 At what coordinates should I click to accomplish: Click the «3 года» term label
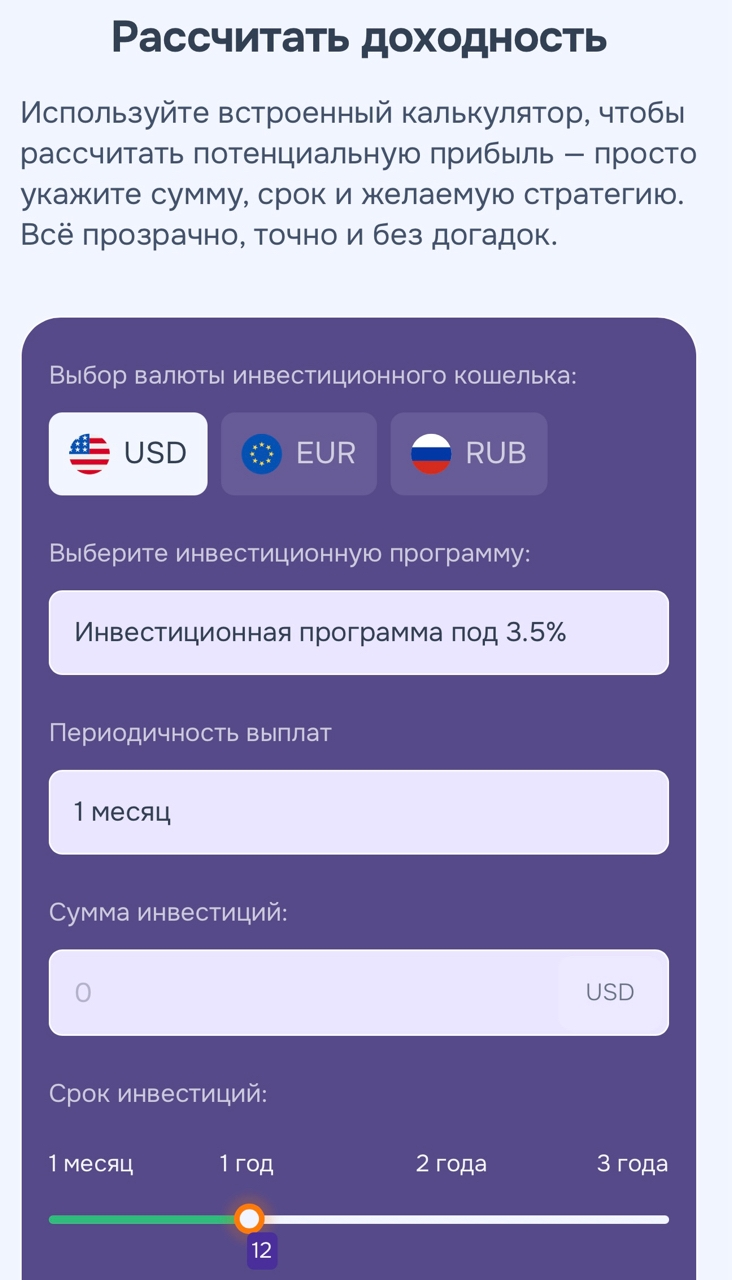(x=631, y=1163)
